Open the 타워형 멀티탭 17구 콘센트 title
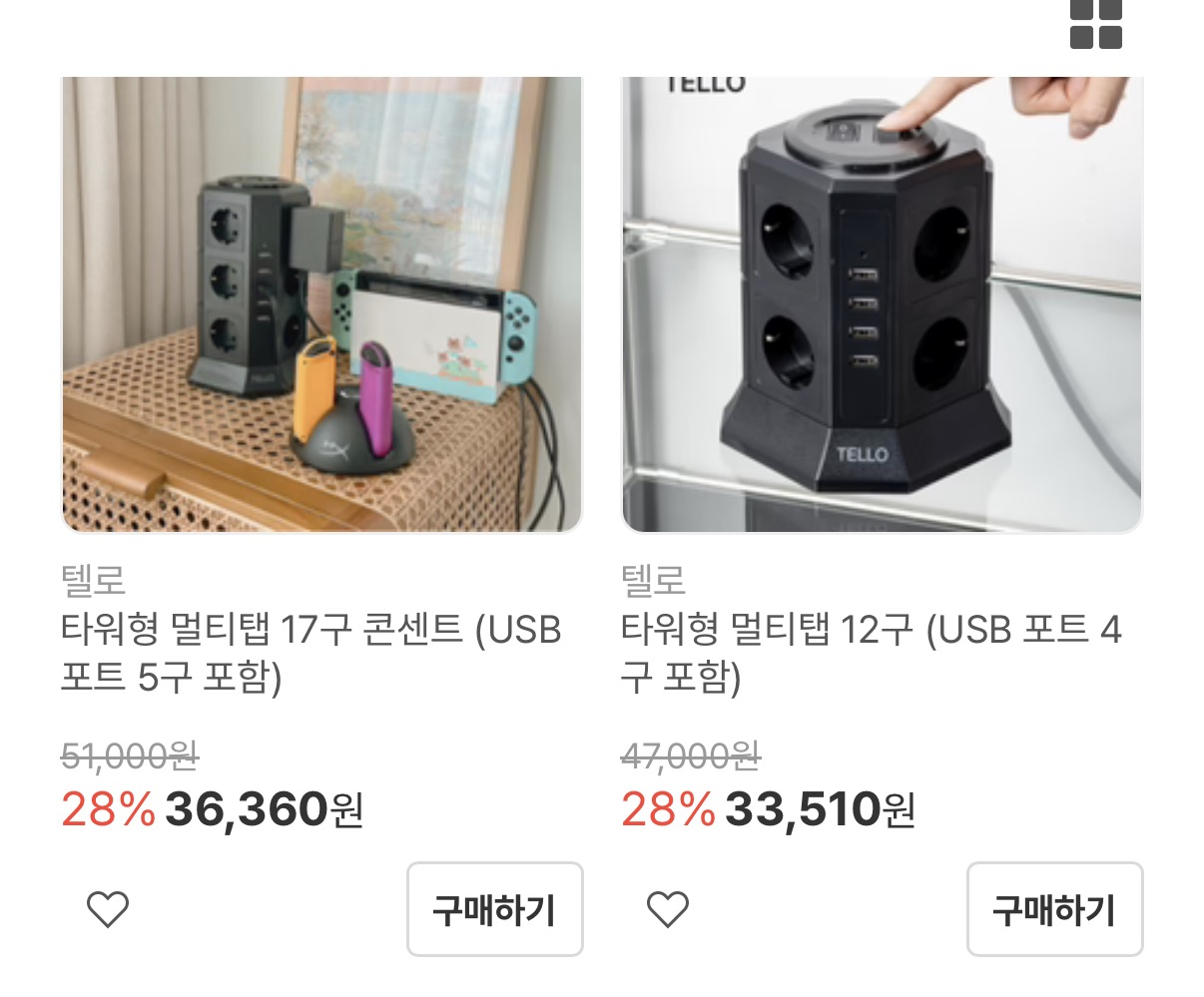The width and height of the screenshot is (1204, 997). click(x=311, y=654)
